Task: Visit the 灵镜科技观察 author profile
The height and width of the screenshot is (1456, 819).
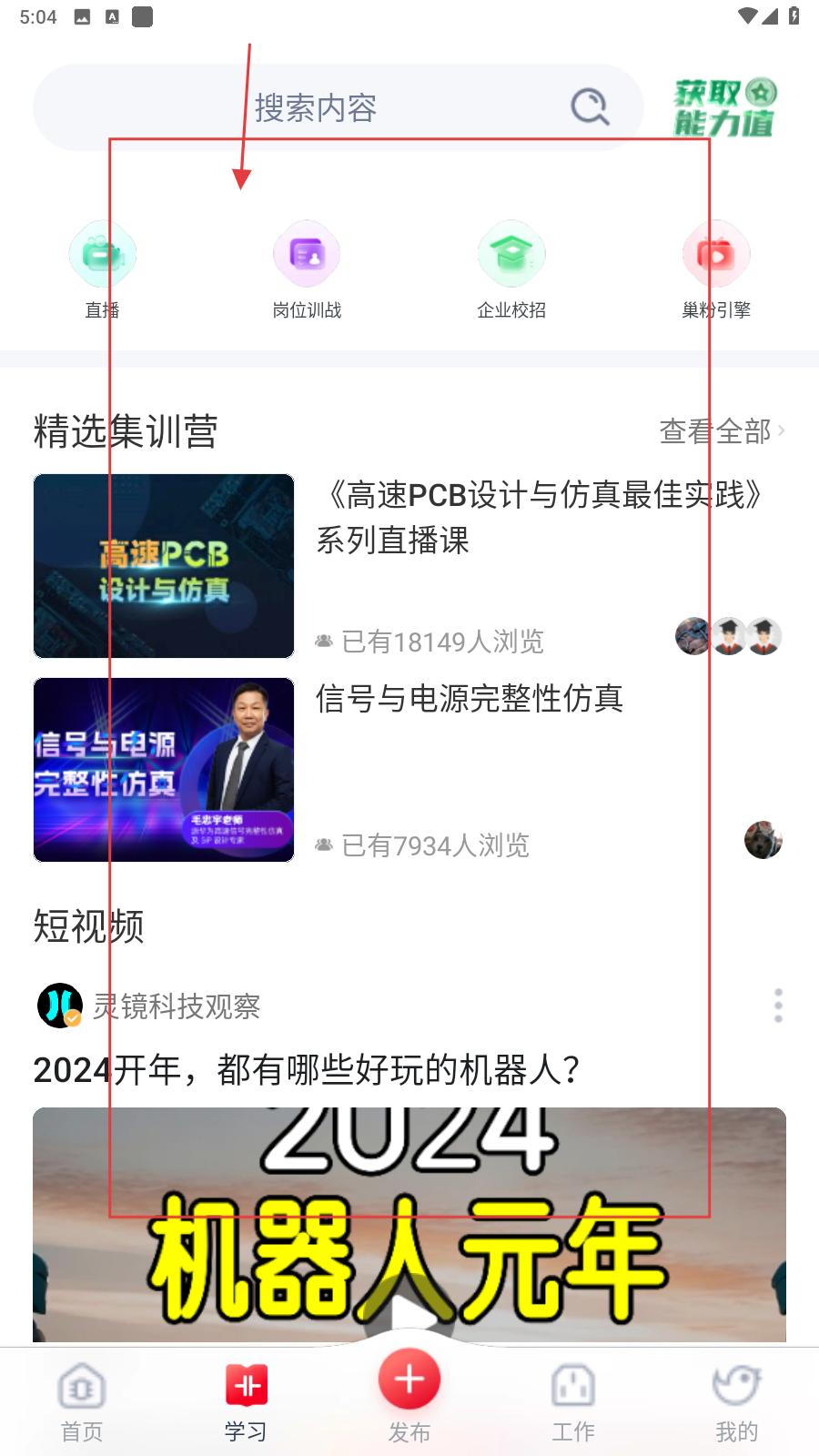Action: (x=60, y=1006)
